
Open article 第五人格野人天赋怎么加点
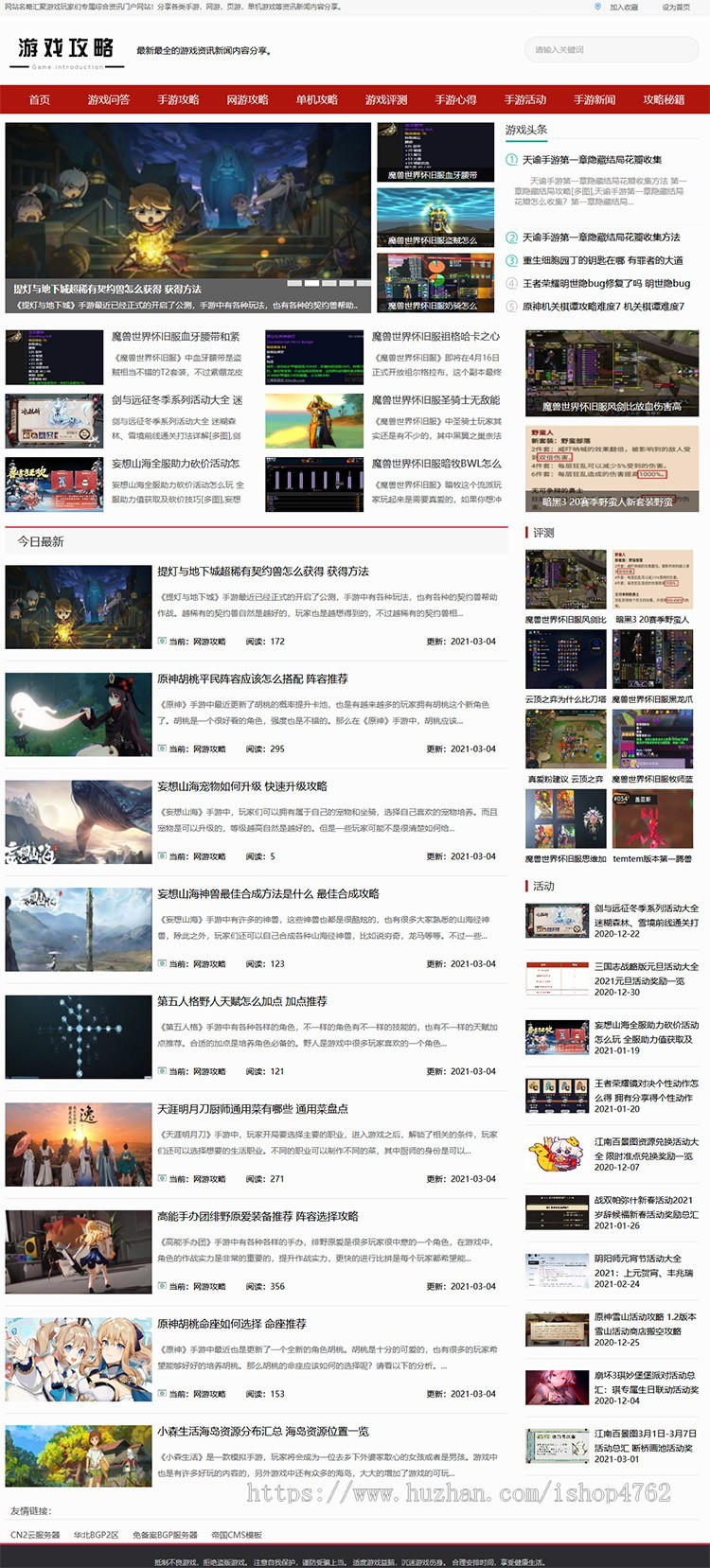pos(242,1001)
